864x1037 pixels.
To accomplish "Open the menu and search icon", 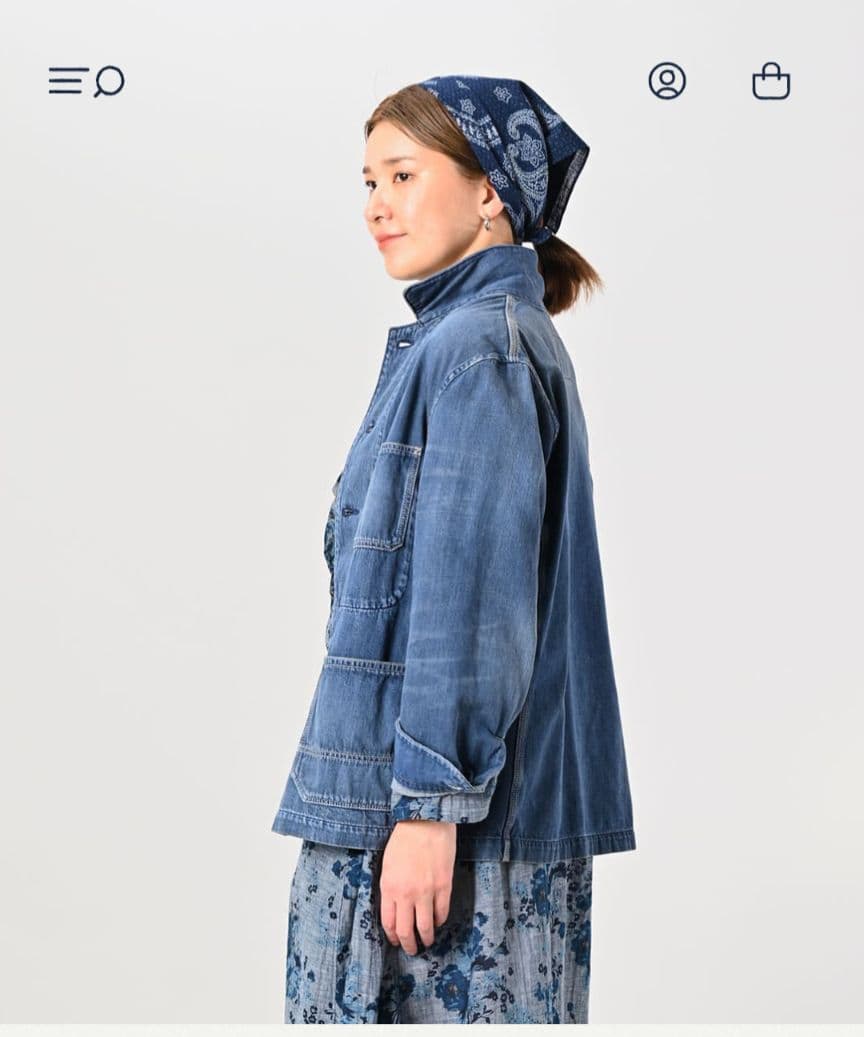I will point(86,81).
